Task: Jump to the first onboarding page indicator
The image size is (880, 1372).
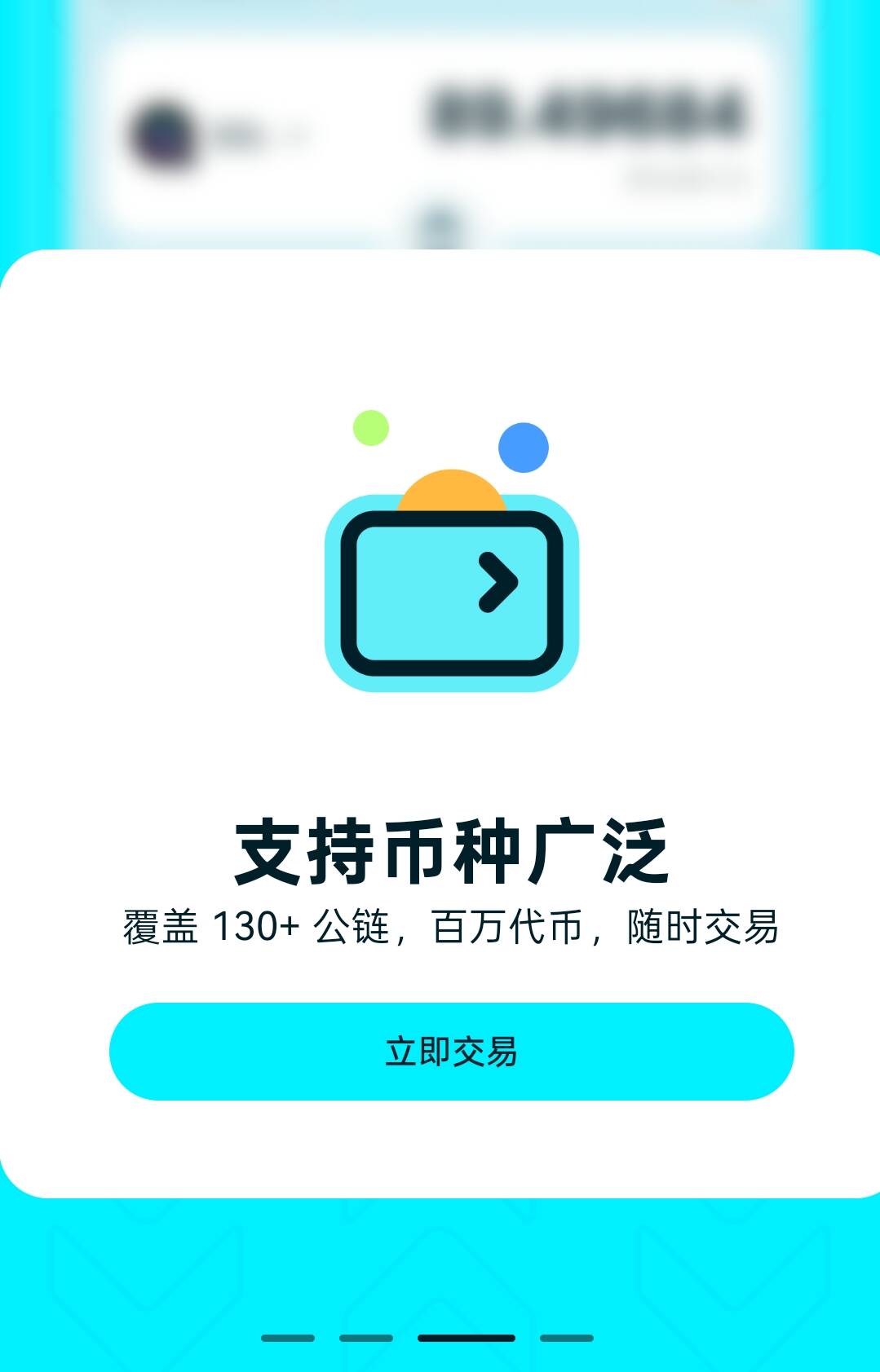Action: [287, 1338]
